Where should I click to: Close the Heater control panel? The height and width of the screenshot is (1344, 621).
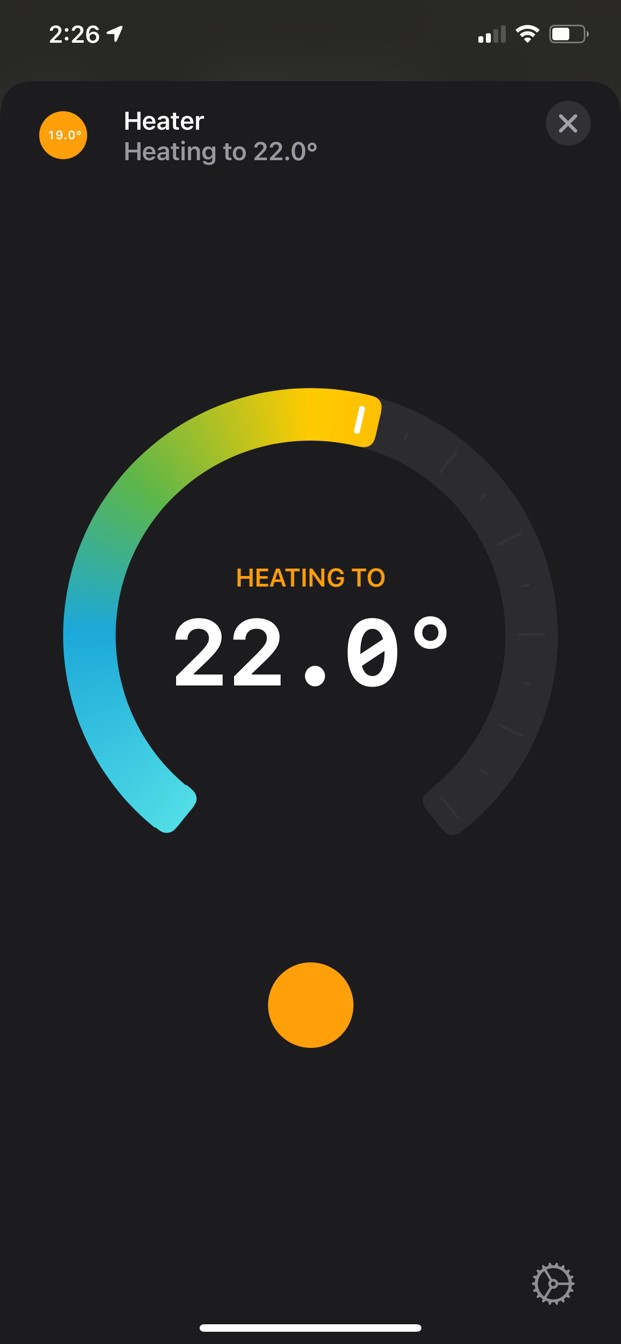pyautogui.click(x=568, y=124)
